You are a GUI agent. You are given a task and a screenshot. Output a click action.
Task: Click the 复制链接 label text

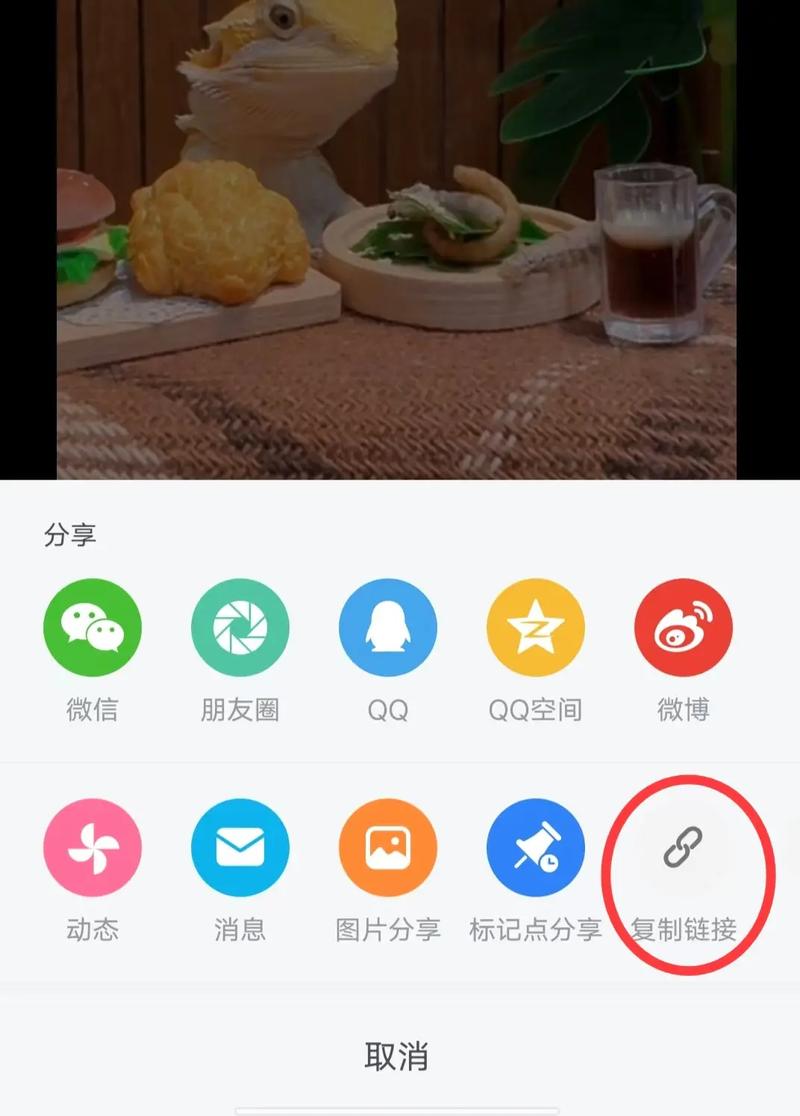684,928
